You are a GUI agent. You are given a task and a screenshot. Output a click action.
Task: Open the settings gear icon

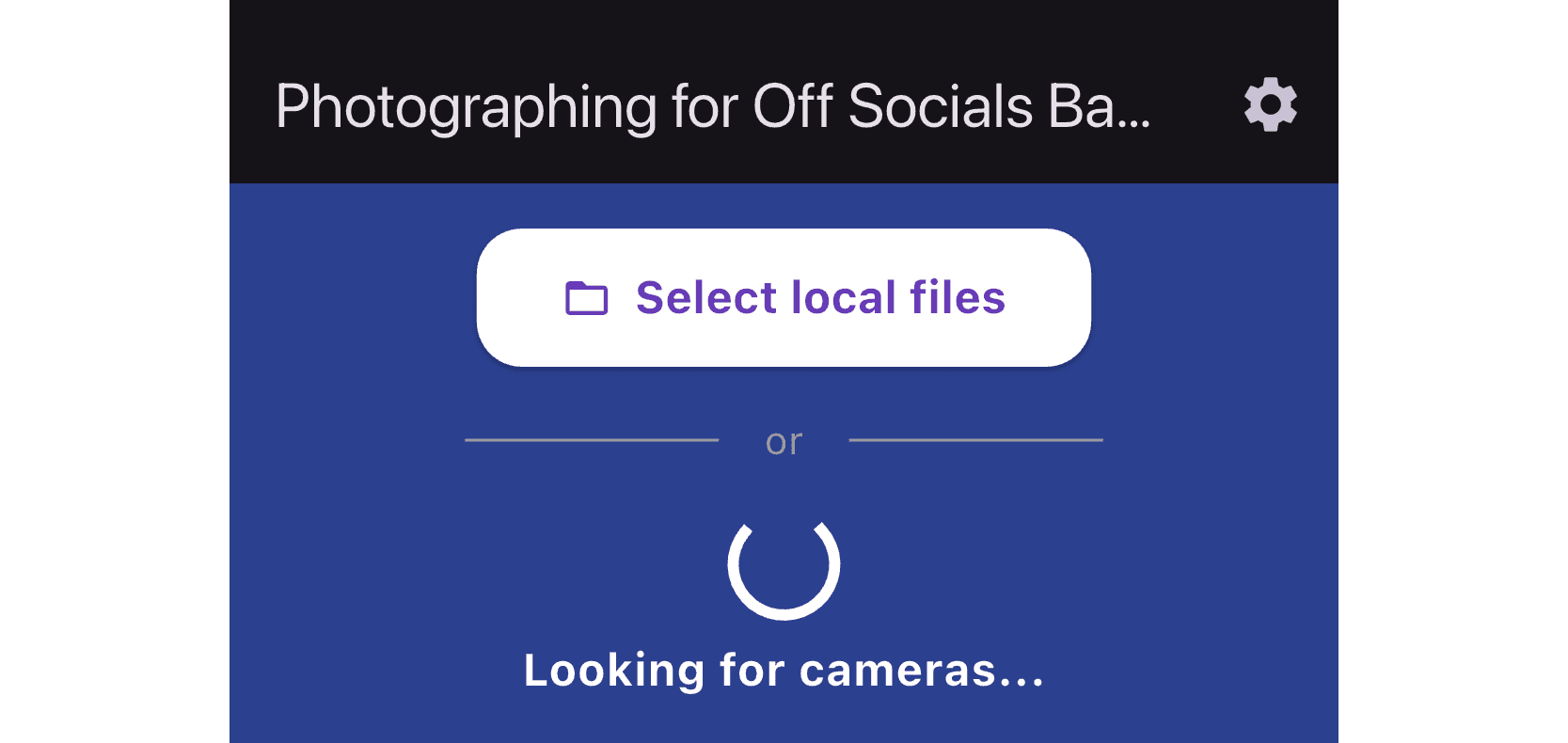pyautogui.click(x=1270, y=104)
